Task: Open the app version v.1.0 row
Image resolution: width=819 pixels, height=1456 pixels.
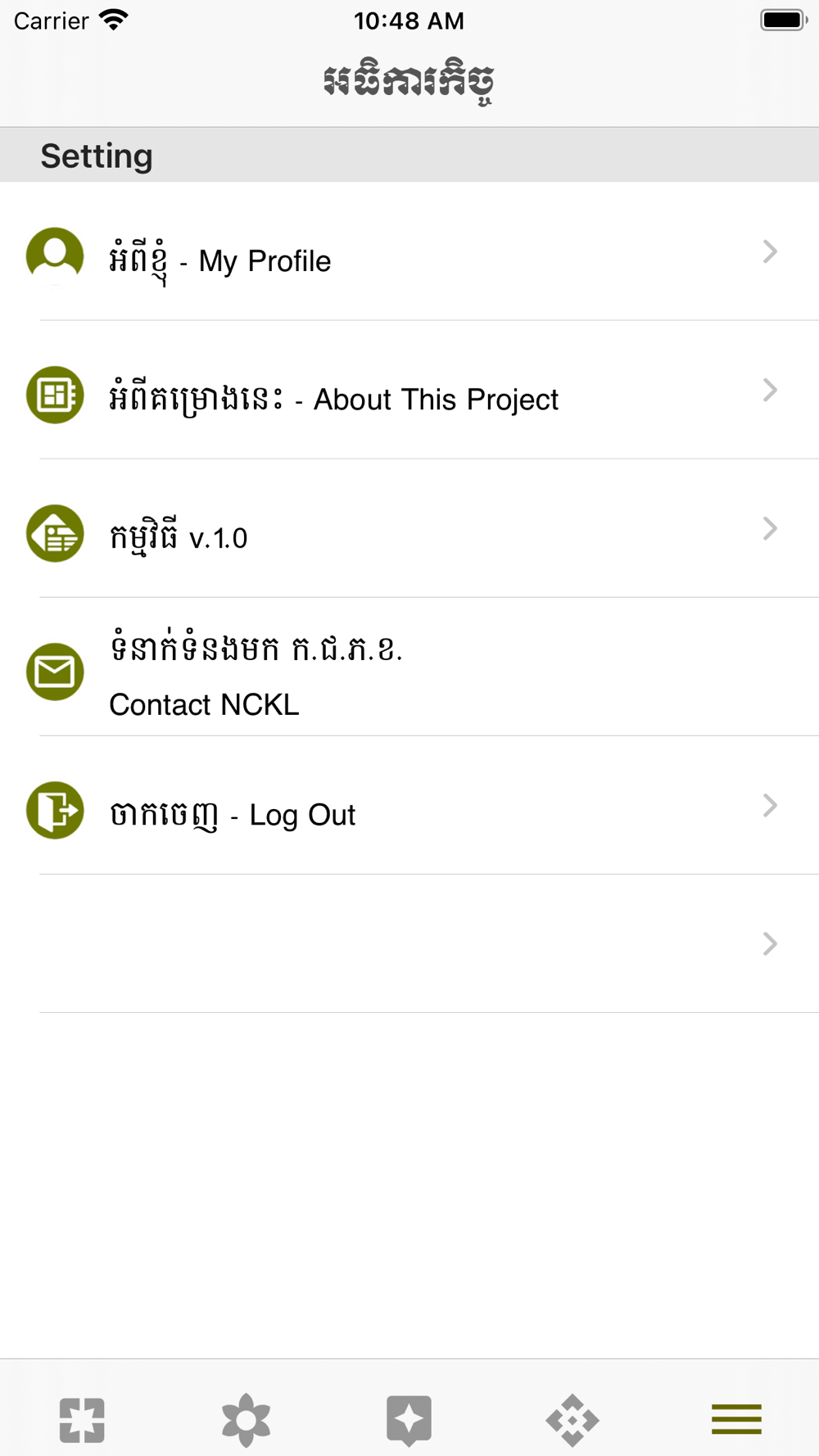Action: pos(409,528)
